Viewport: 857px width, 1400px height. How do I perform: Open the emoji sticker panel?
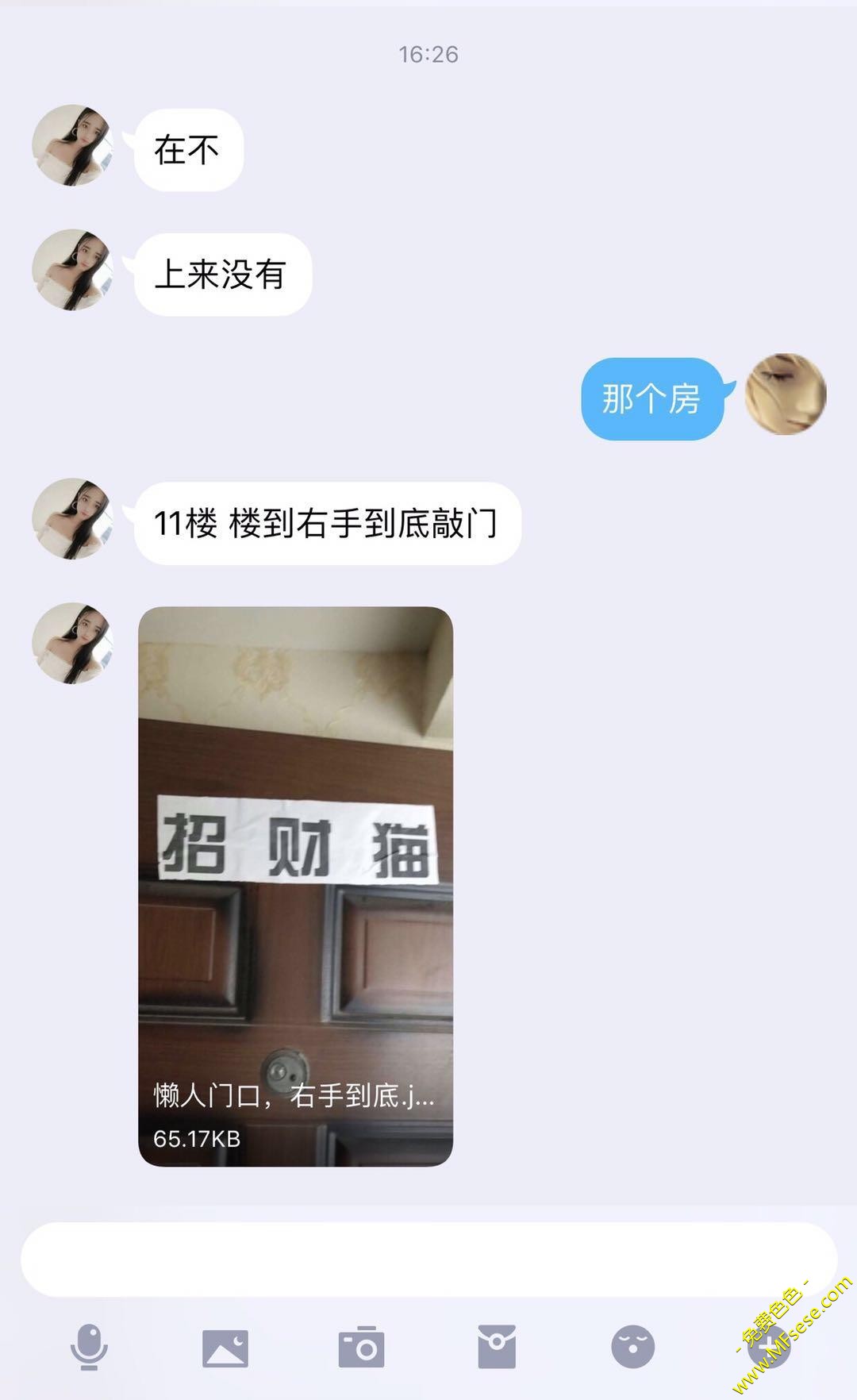[x=632, y=1347]
